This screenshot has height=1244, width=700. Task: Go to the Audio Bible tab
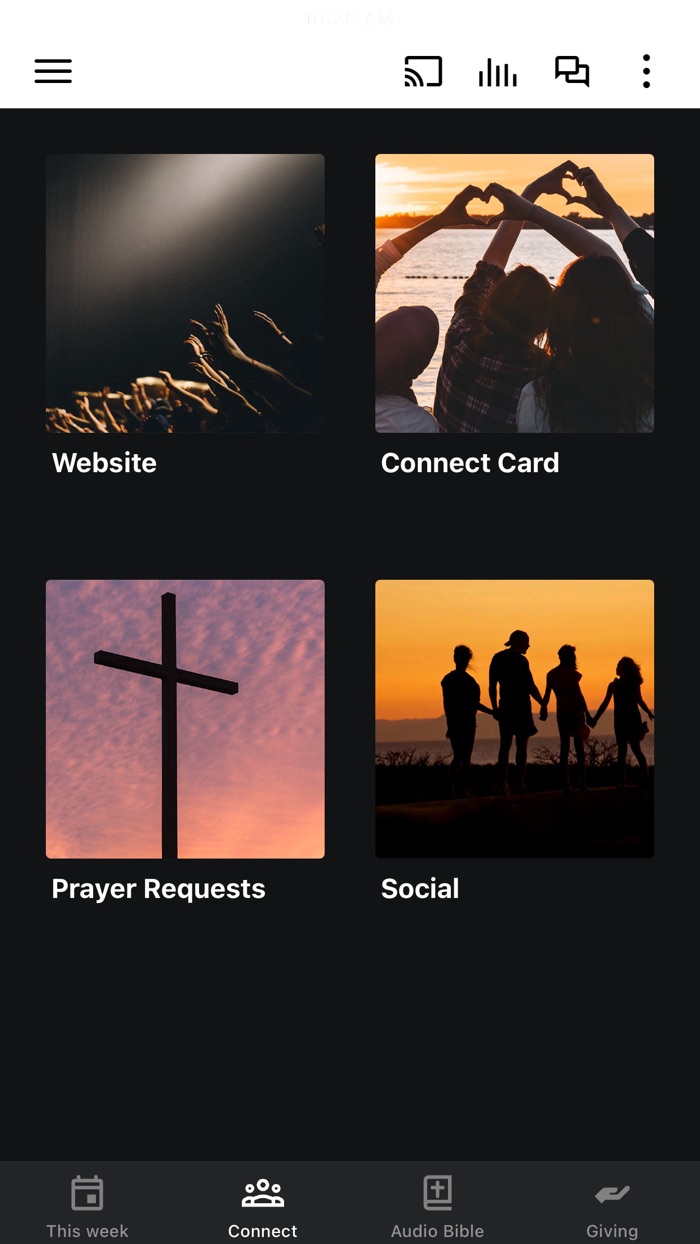(x=437, y=1206)
